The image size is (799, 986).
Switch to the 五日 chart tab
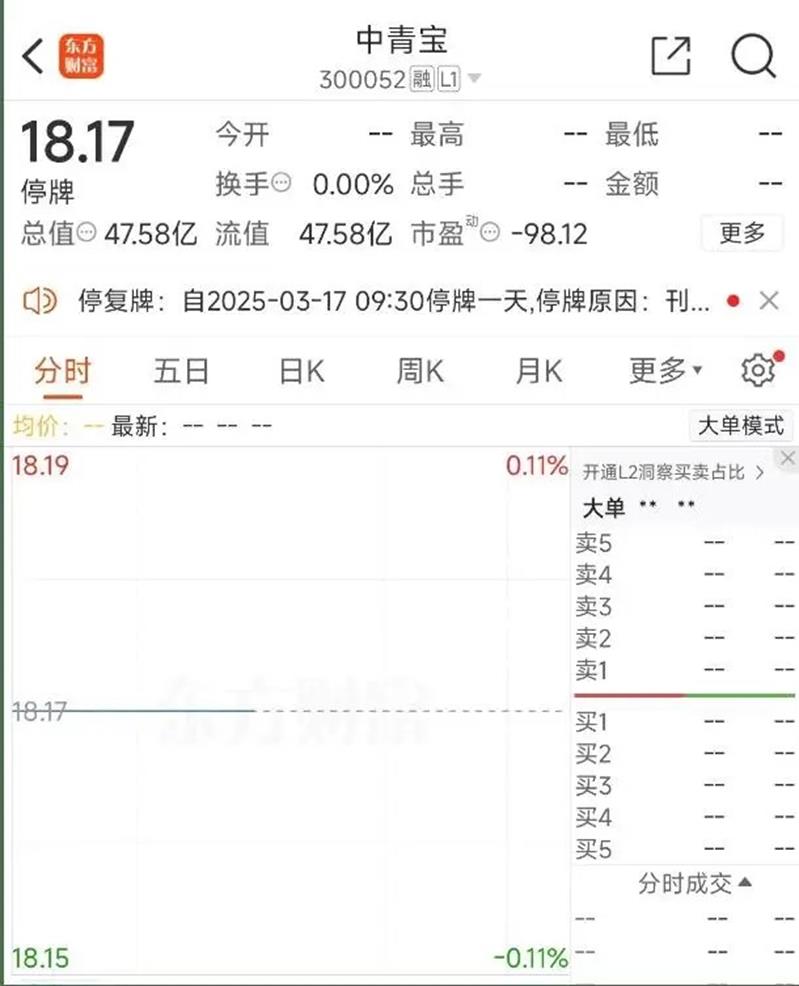(x=181, y=372)
